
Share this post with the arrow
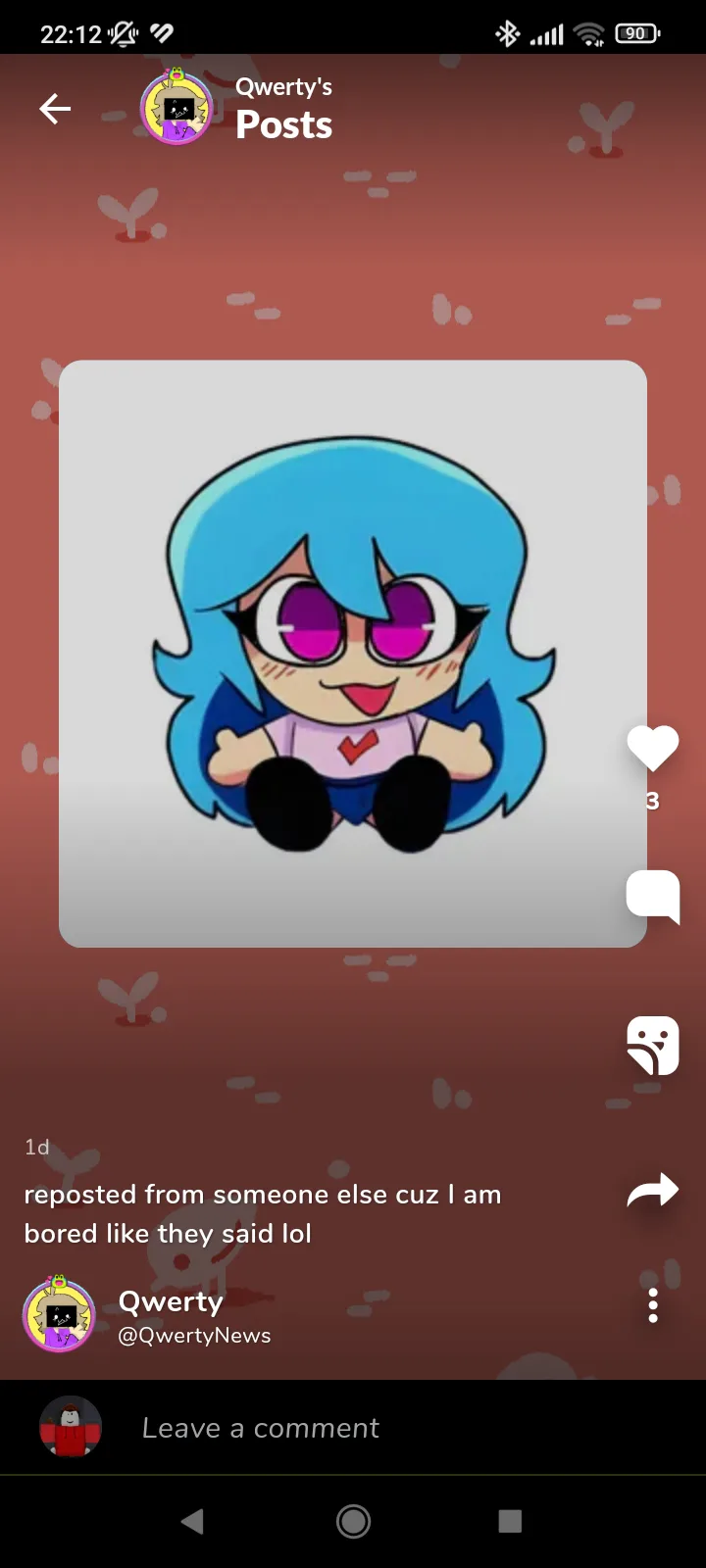653,1191
